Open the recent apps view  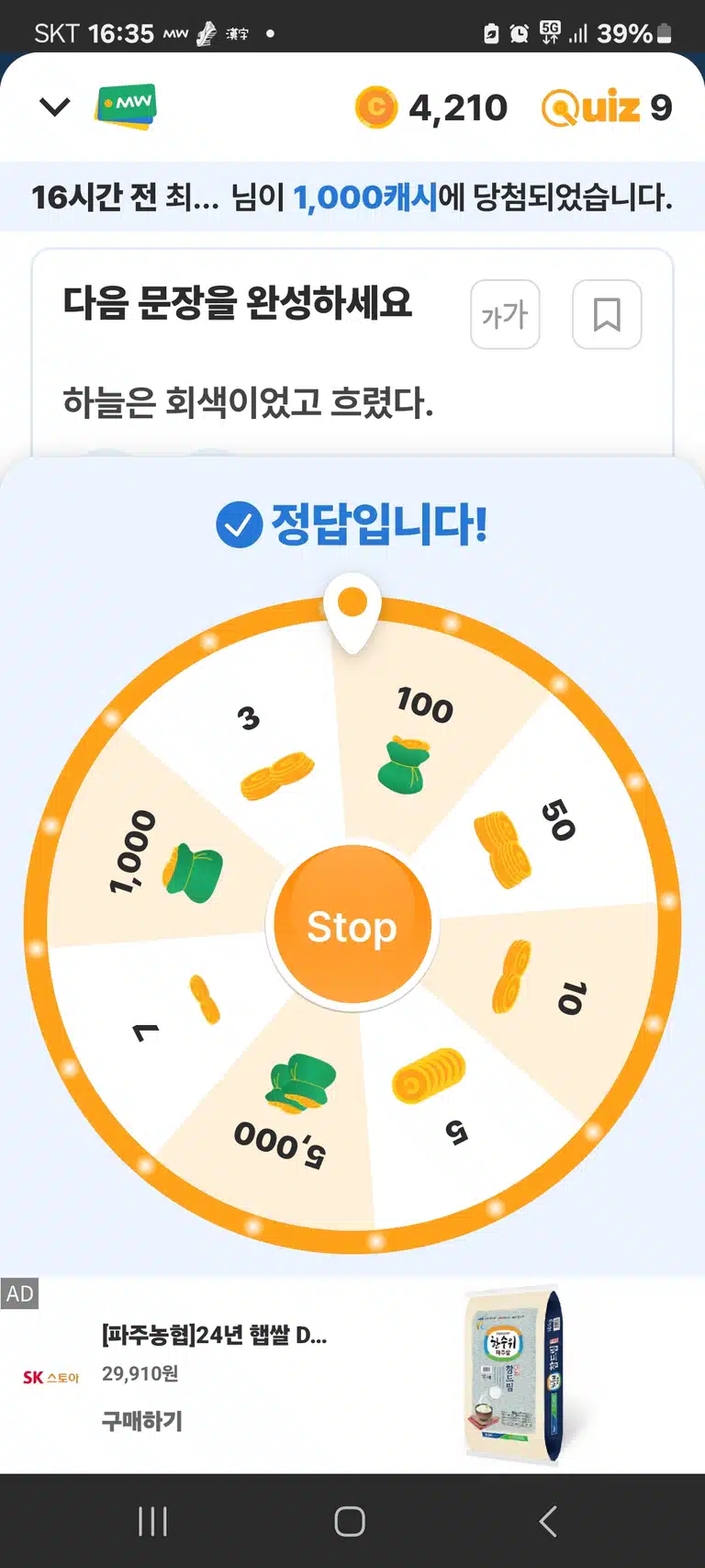point(152,1521)
